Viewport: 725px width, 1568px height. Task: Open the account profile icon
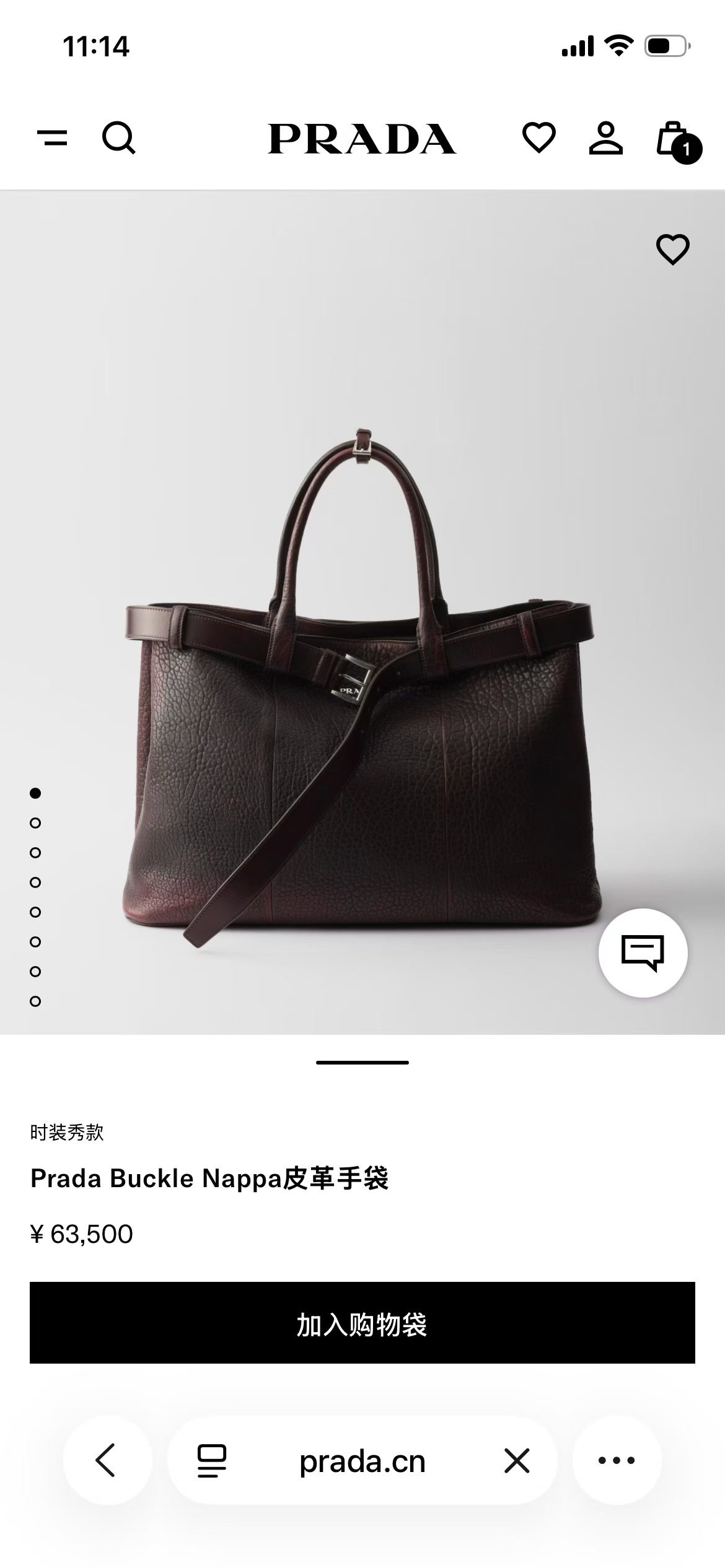605,137
